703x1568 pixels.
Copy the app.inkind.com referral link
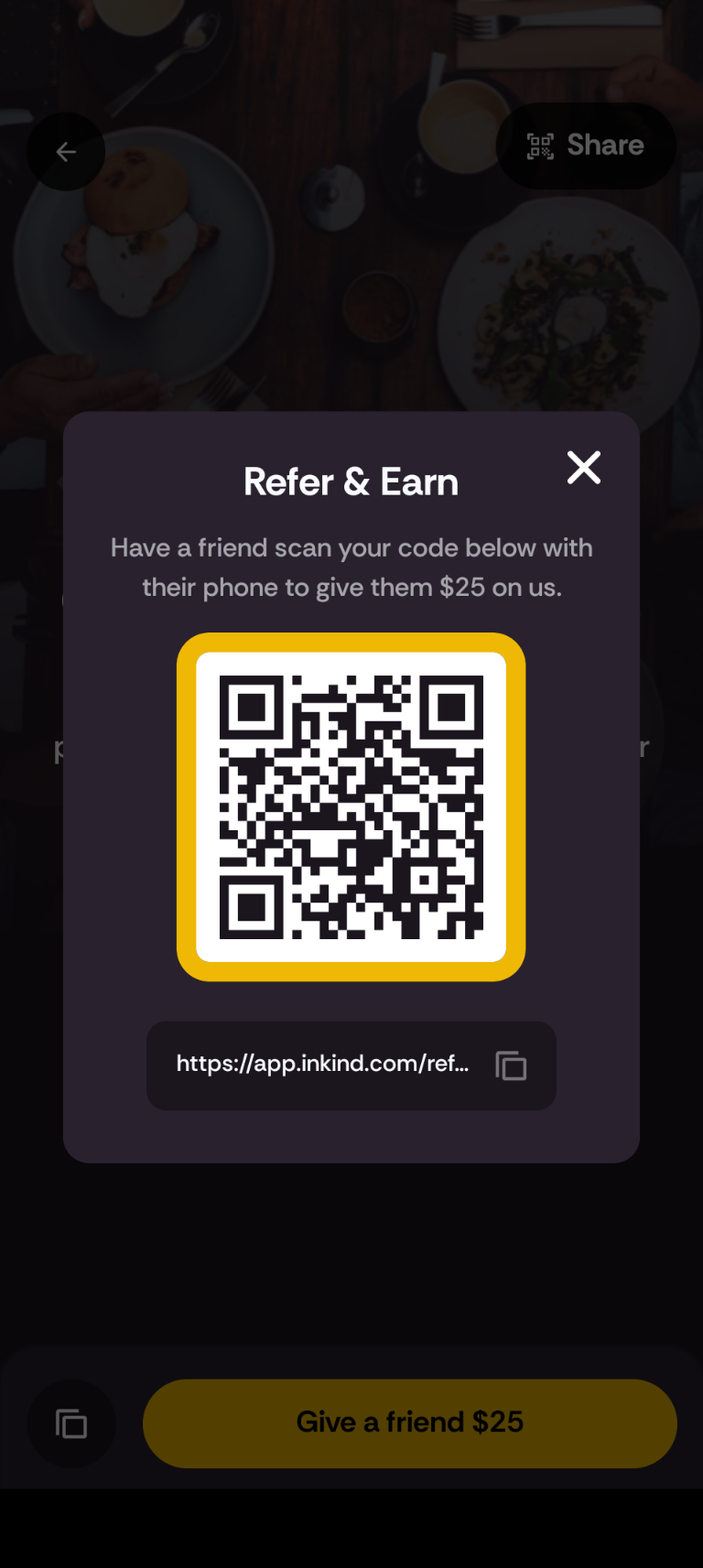(x=511, y=1065)
